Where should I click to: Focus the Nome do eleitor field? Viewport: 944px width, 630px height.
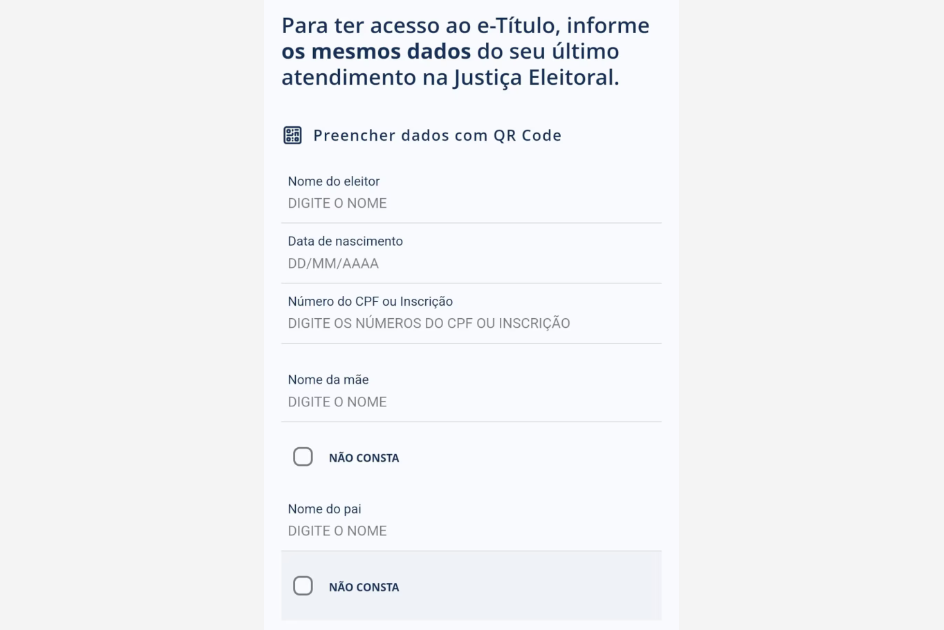pyautogui.click(x=470, y=203)
